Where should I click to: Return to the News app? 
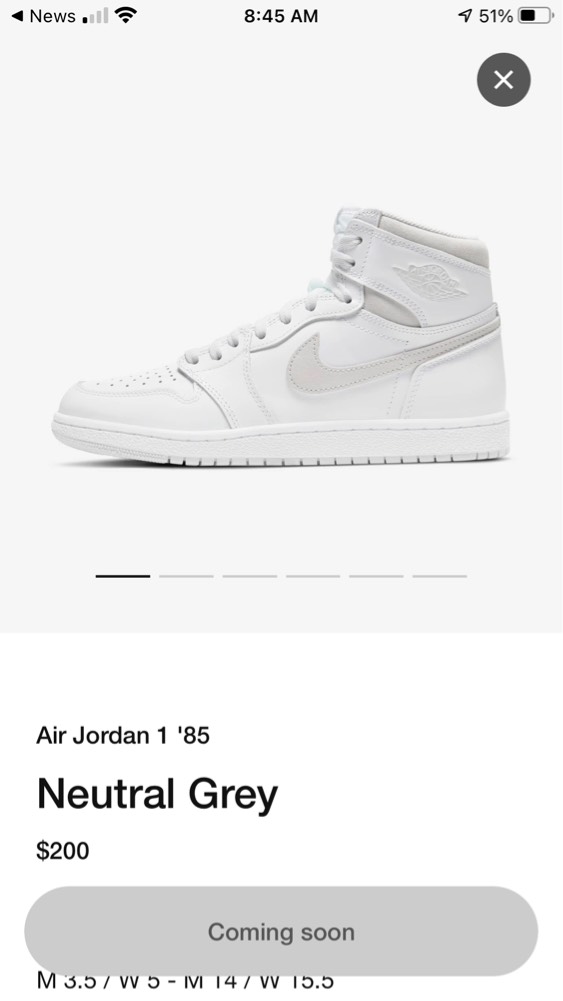(x=44, y=16)
